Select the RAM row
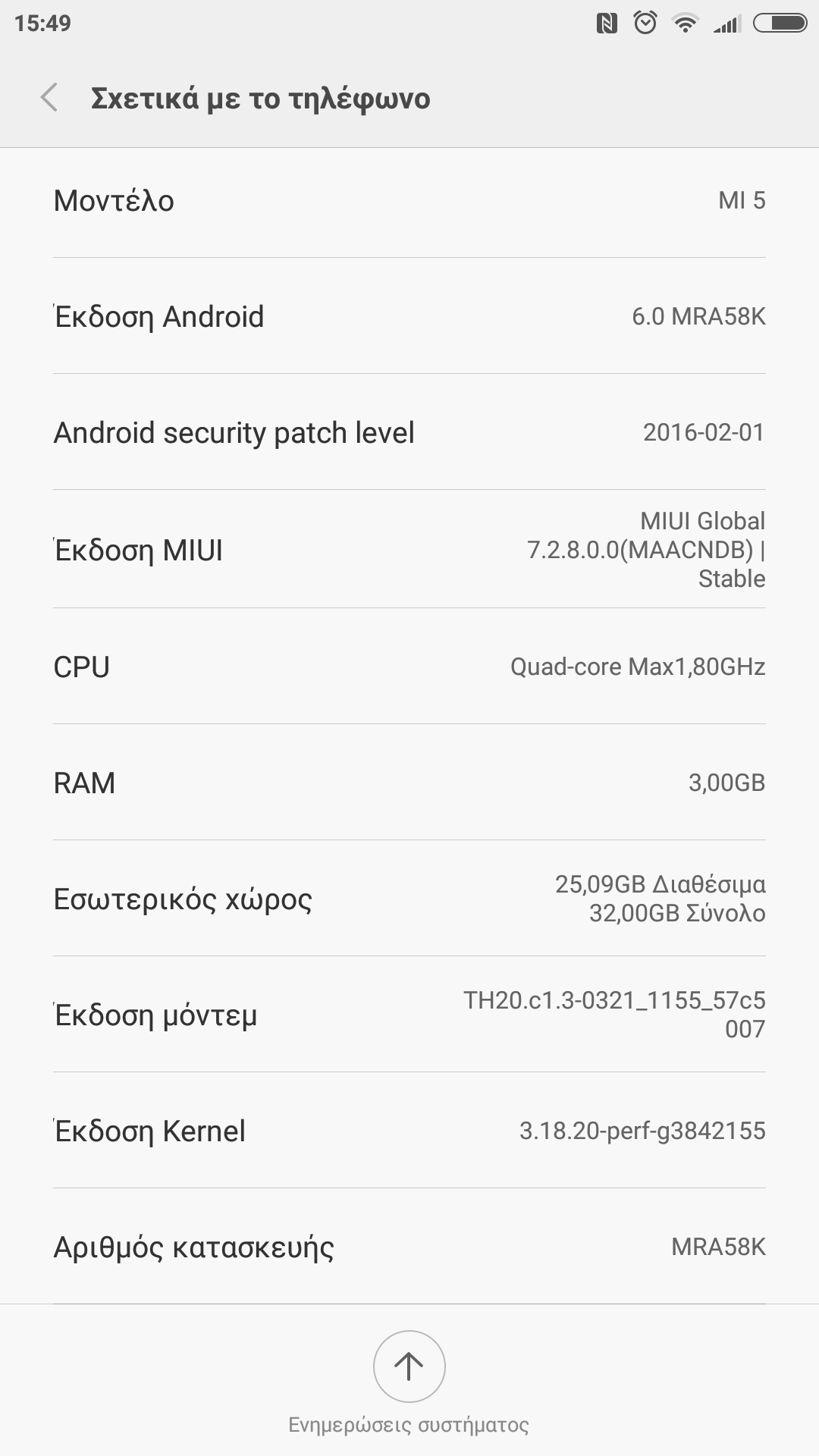This screenshot has width=819, height=1456. [x=409, y=783]
